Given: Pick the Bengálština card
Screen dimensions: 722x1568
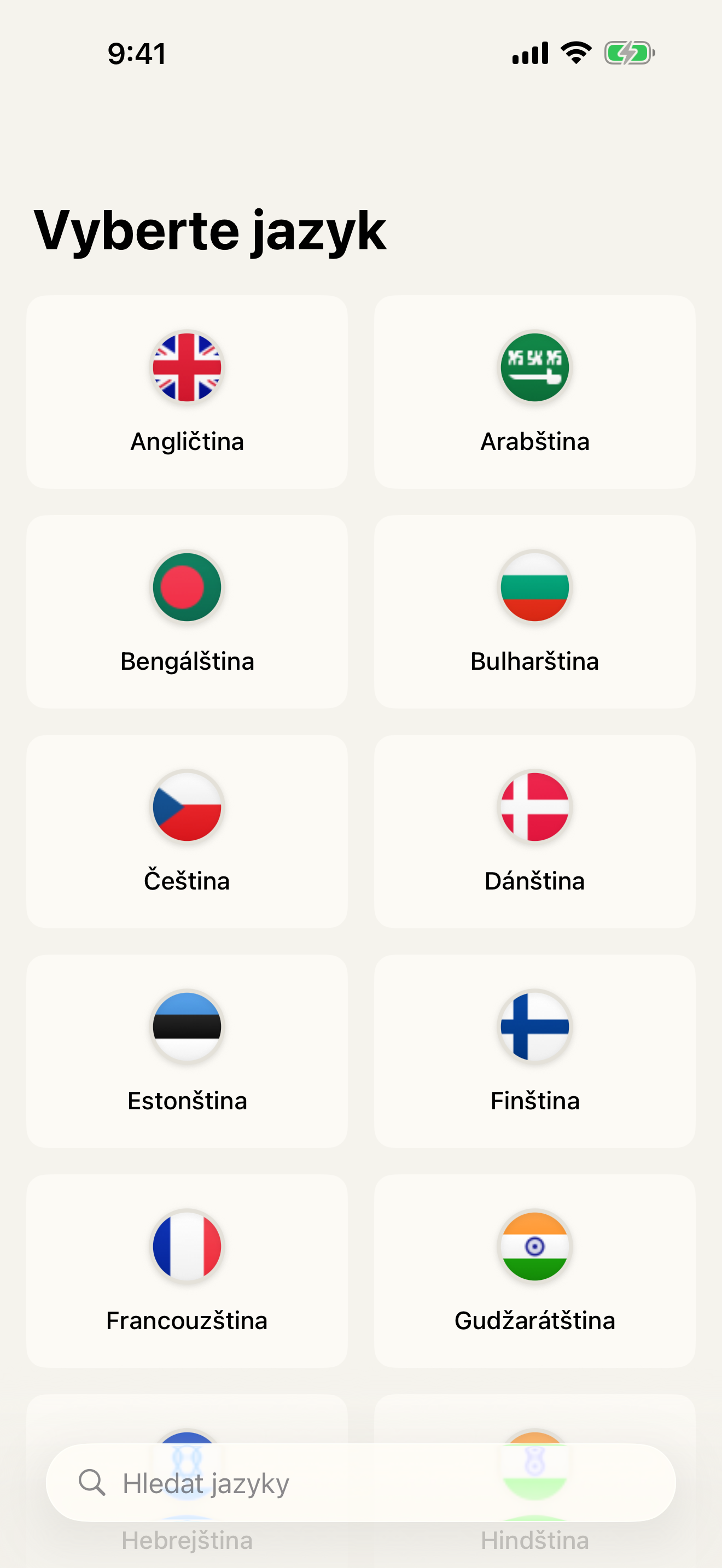Looking at the screenshot, I should pyautogui.click(x=187, y=612).
